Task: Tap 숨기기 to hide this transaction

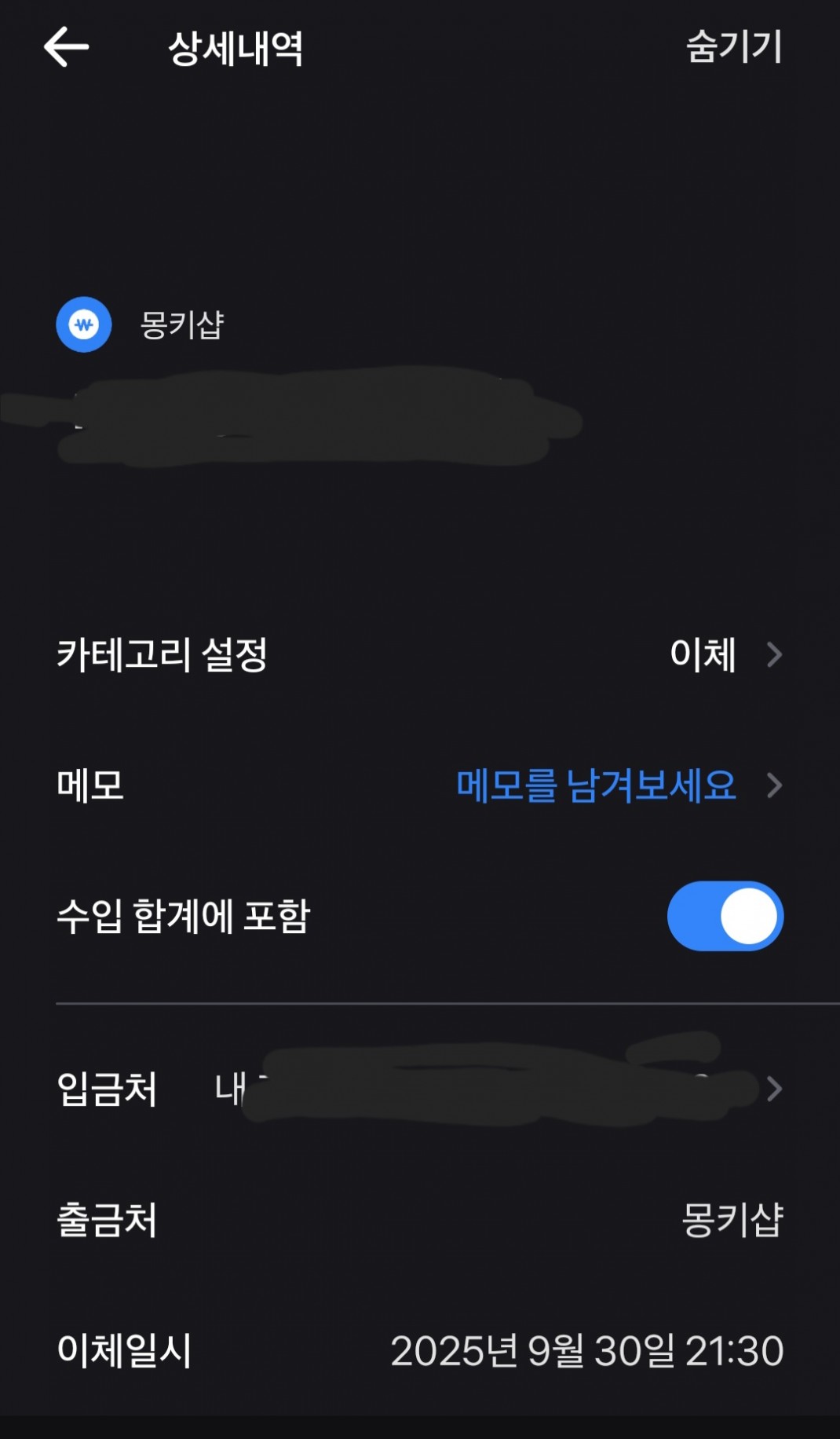Action: (733, 47)
